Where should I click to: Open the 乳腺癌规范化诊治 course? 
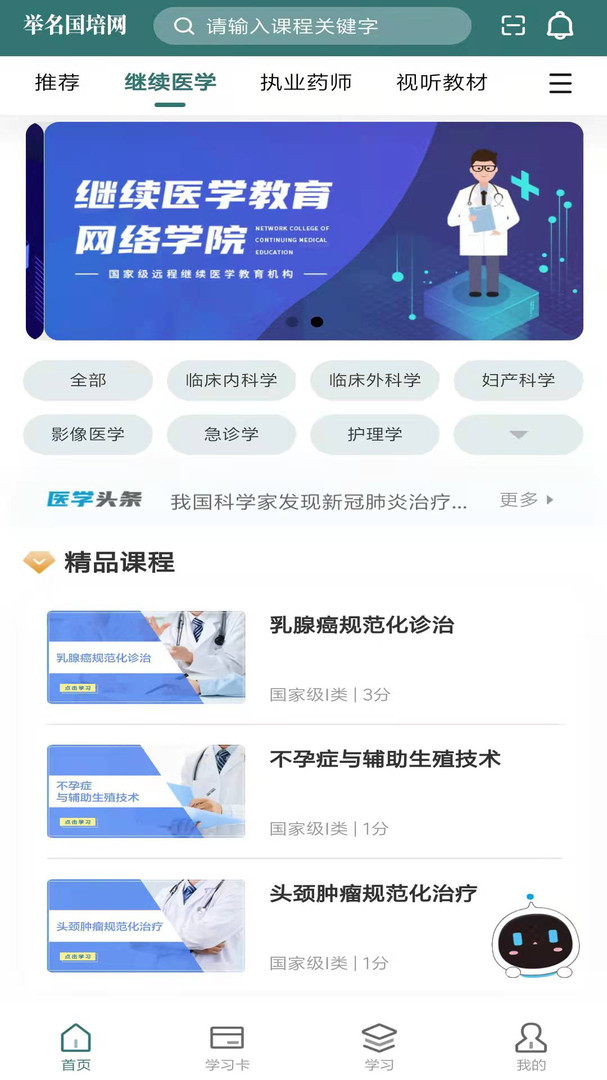click(x=361, y=625)
